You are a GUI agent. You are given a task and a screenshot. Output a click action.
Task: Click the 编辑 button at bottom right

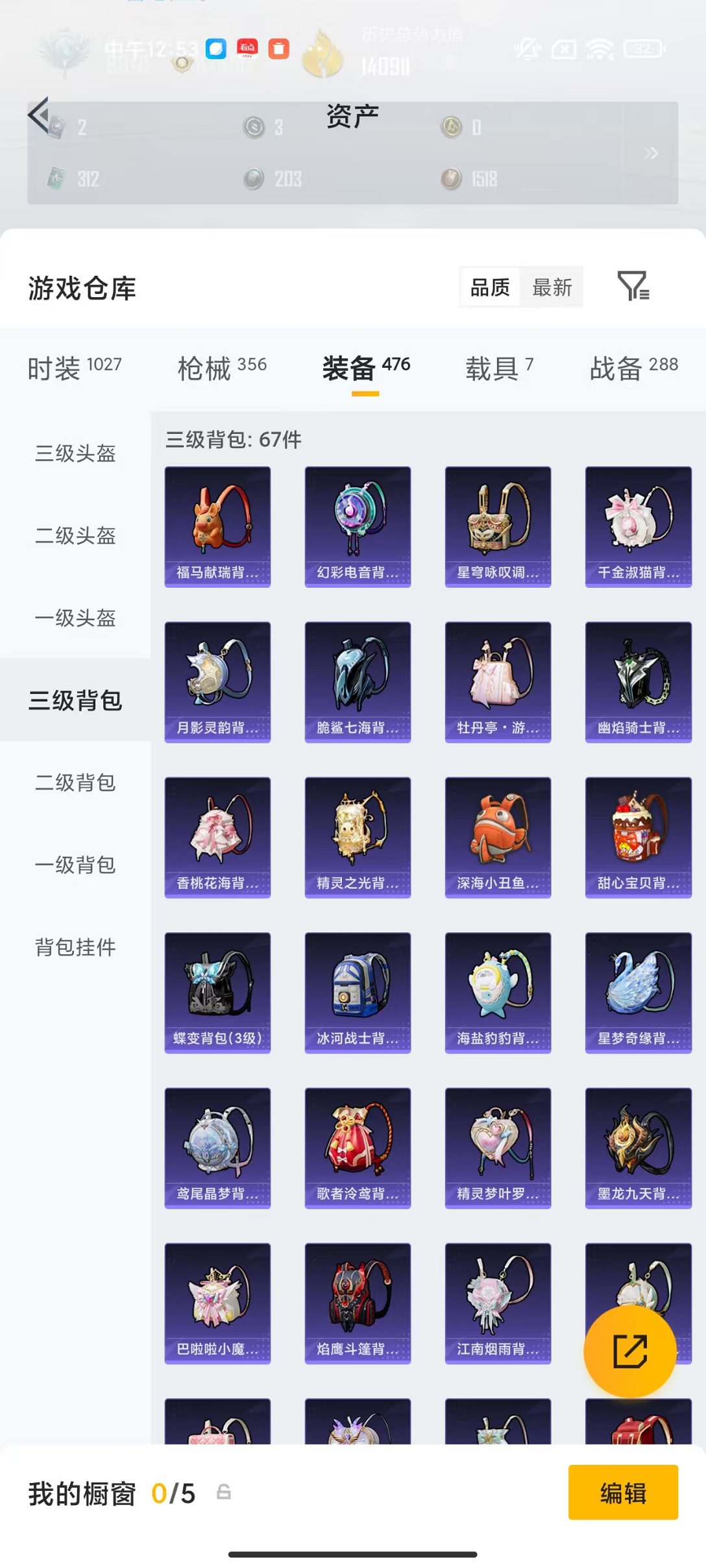click(x=624, y=1492)
